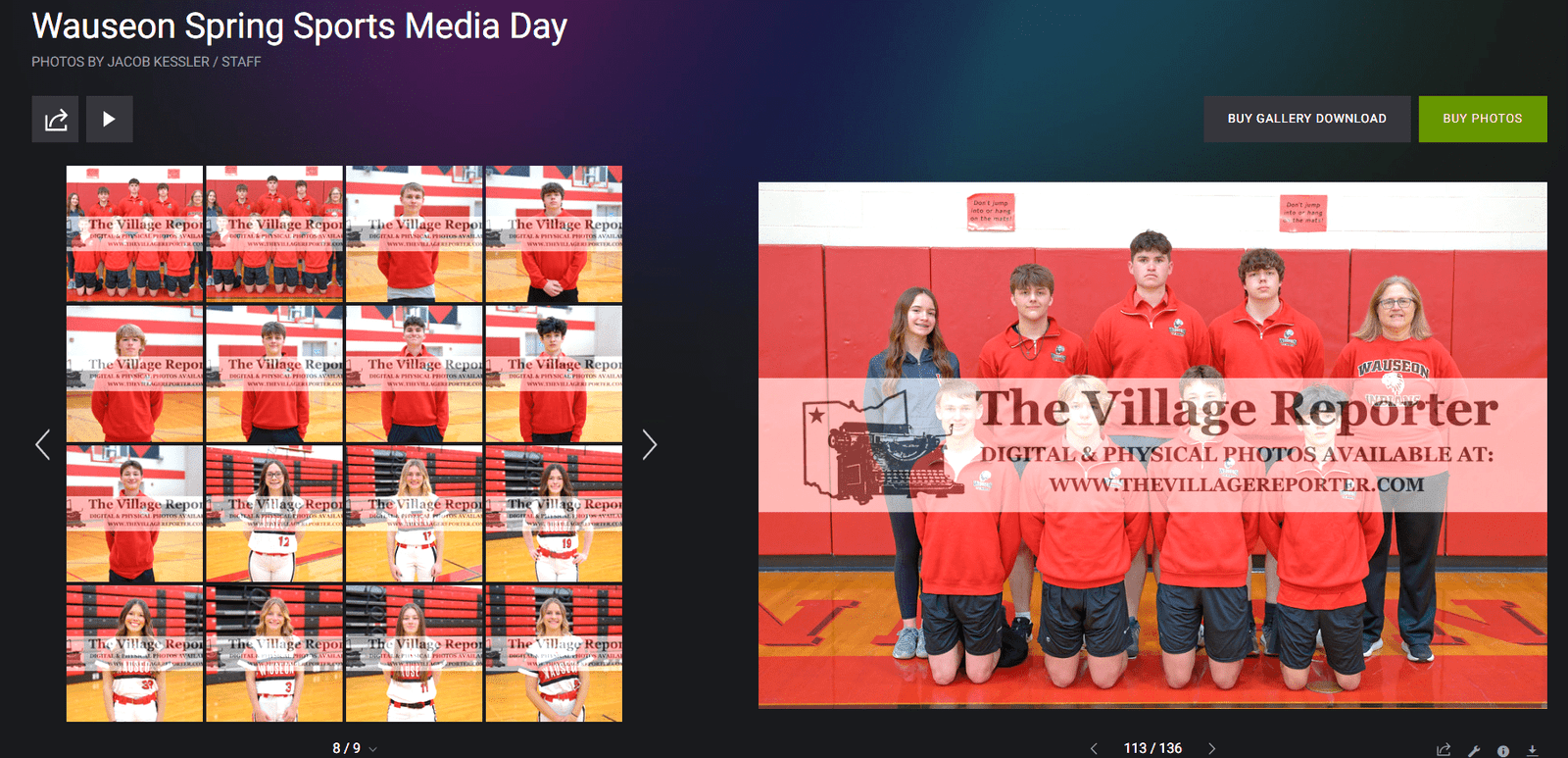
Task: Go to the previous page of thumbnails
Action: click(42, 444)
